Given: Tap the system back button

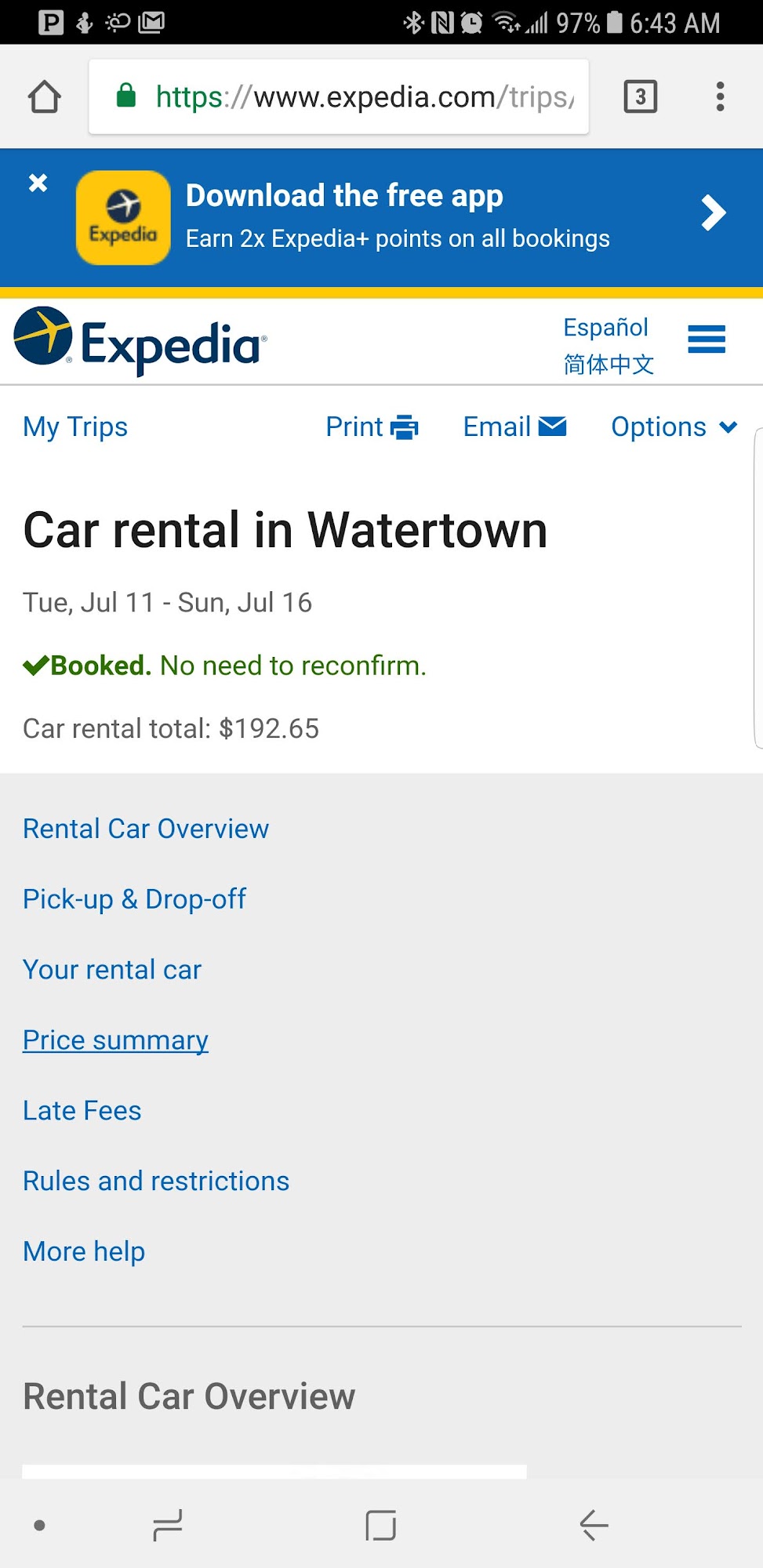Looking at the screenshot, I should [x=594, y=1526].
